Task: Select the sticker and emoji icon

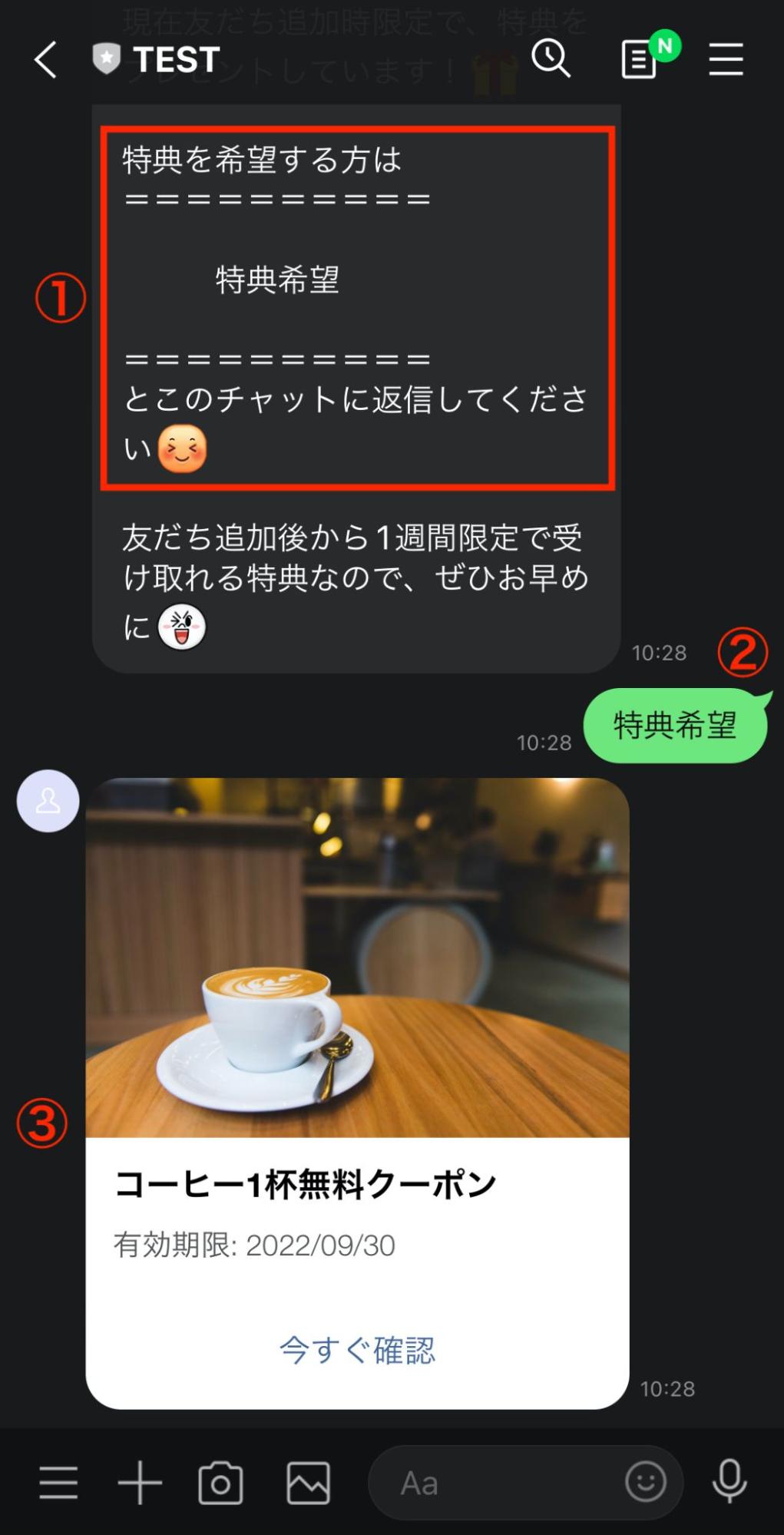Action: coord(646,1482)
